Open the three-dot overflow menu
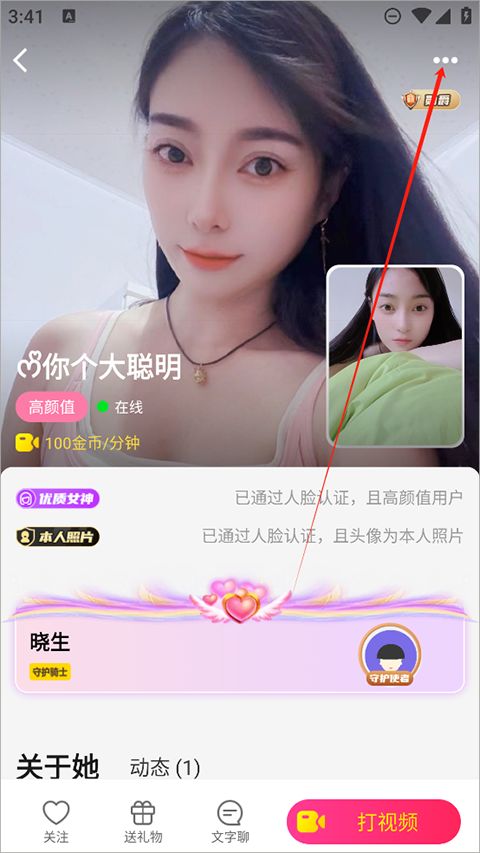The height and width of the screenshot is (853, 480). coord(445,60)
